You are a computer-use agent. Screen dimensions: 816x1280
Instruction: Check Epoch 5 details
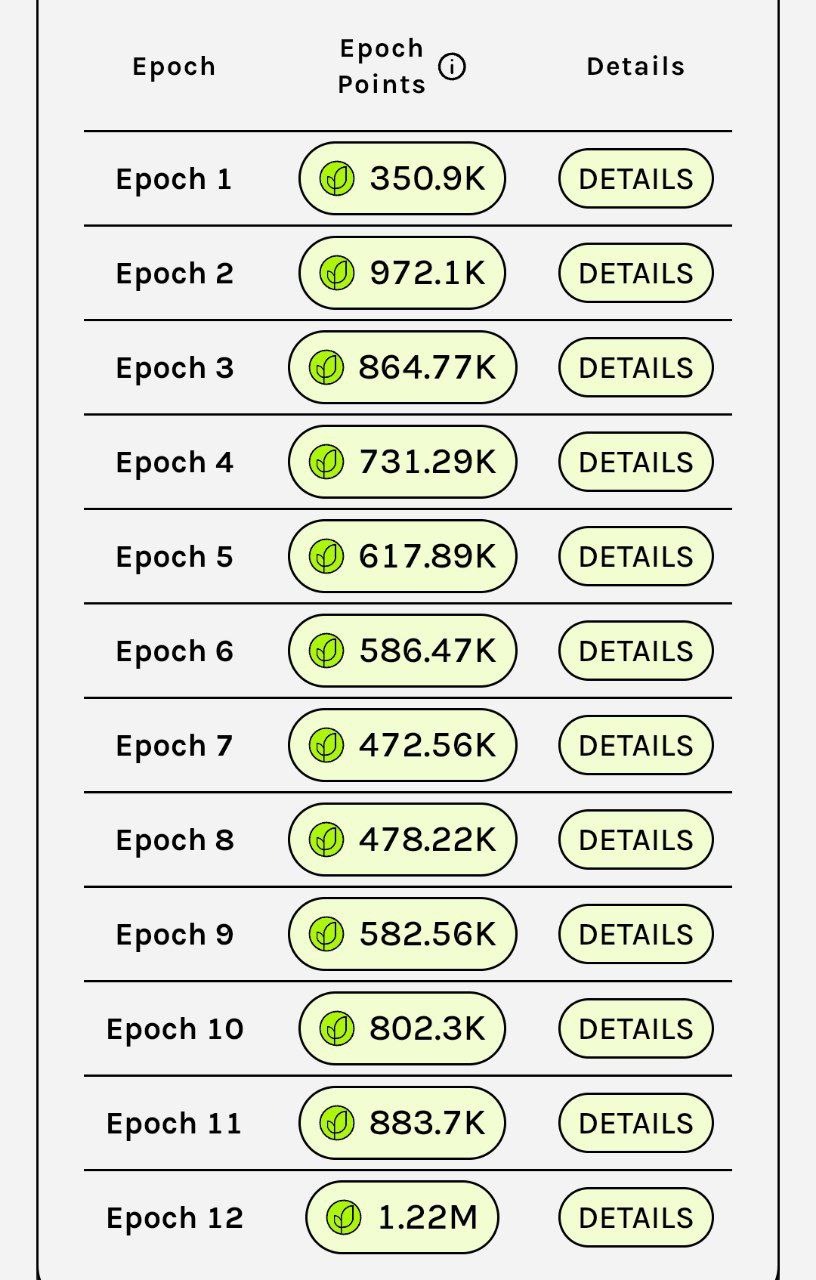pyautogui.click(x=635, y=557)
